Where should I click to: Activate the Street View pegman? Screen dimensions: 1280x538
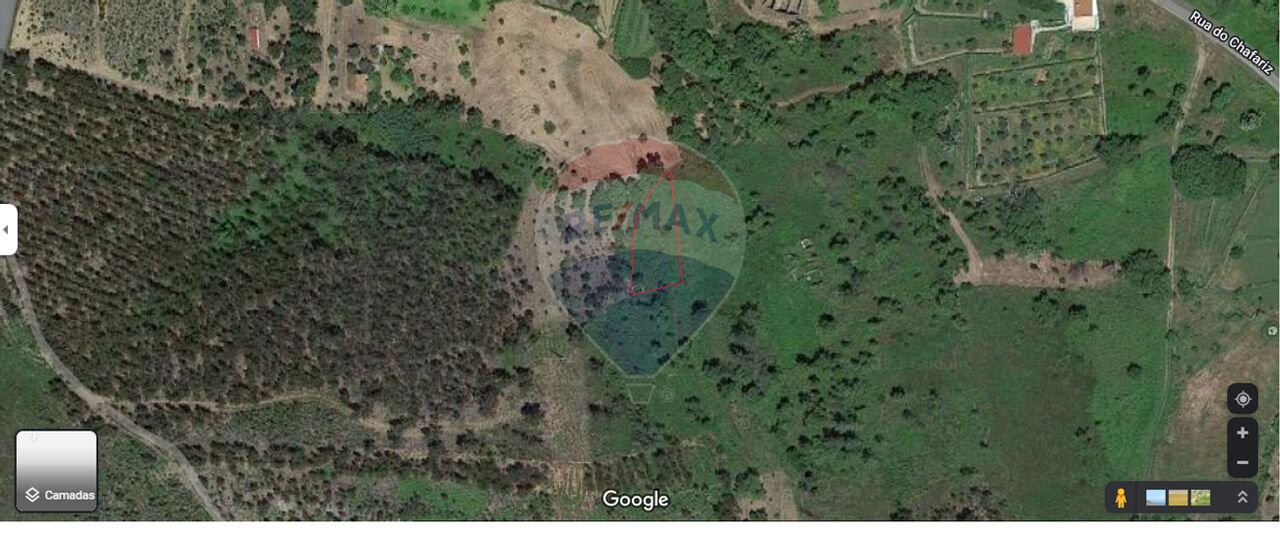(1121, 497)
